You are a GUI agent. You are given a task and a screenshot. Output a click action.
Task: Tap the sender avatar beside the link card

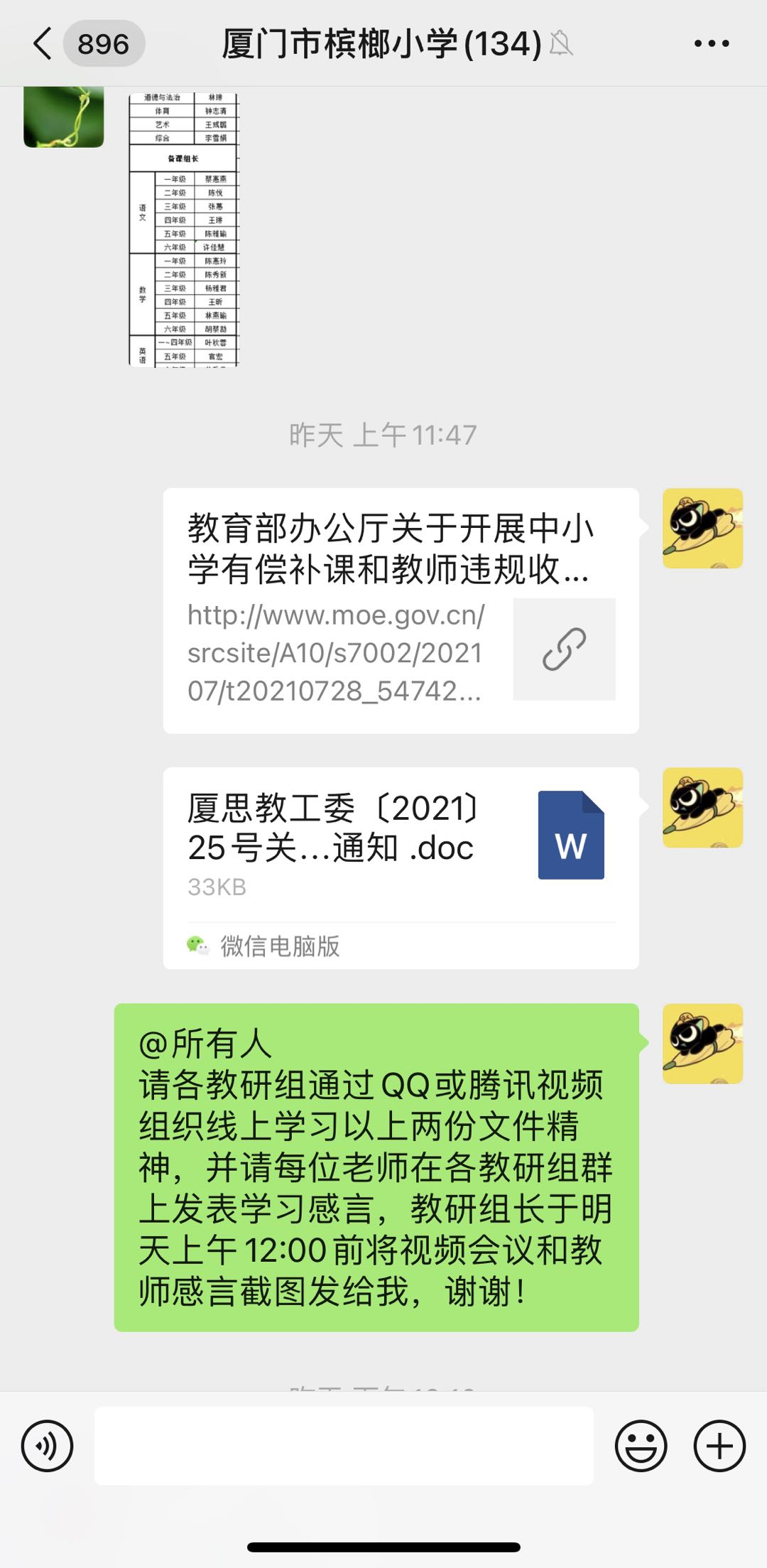point(702,529)
